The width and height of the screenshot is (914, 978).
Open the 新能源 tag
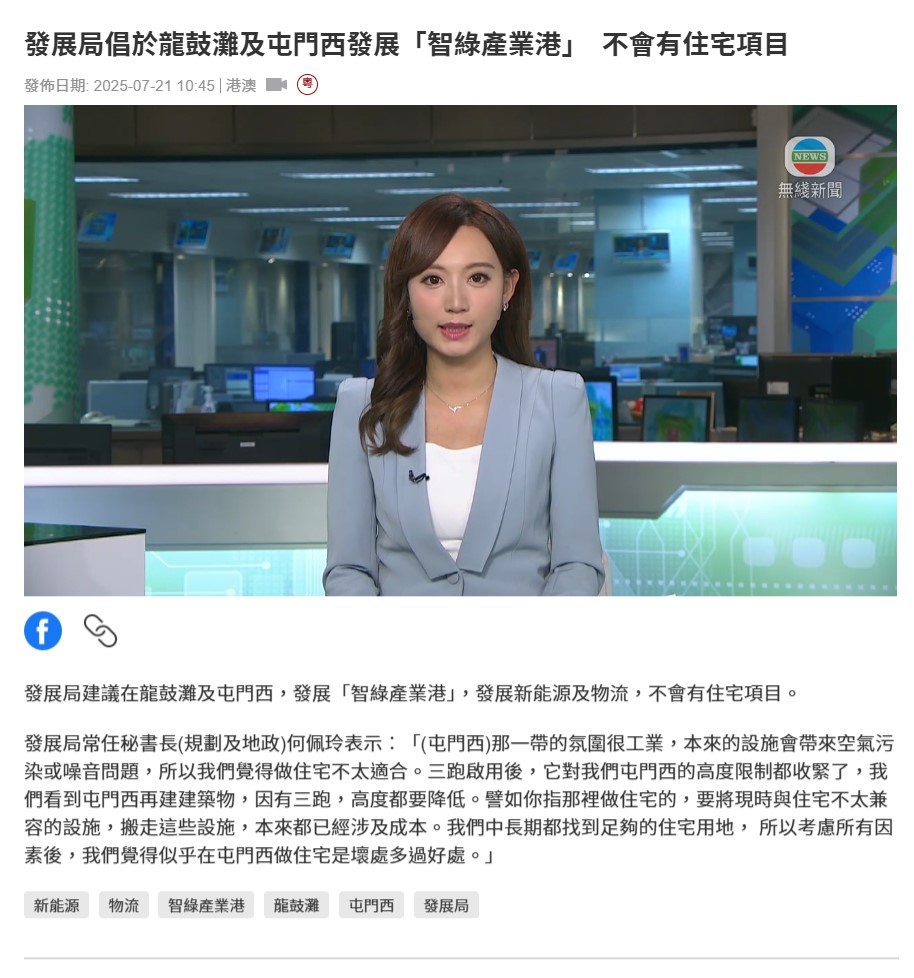[x=56, y=905]
